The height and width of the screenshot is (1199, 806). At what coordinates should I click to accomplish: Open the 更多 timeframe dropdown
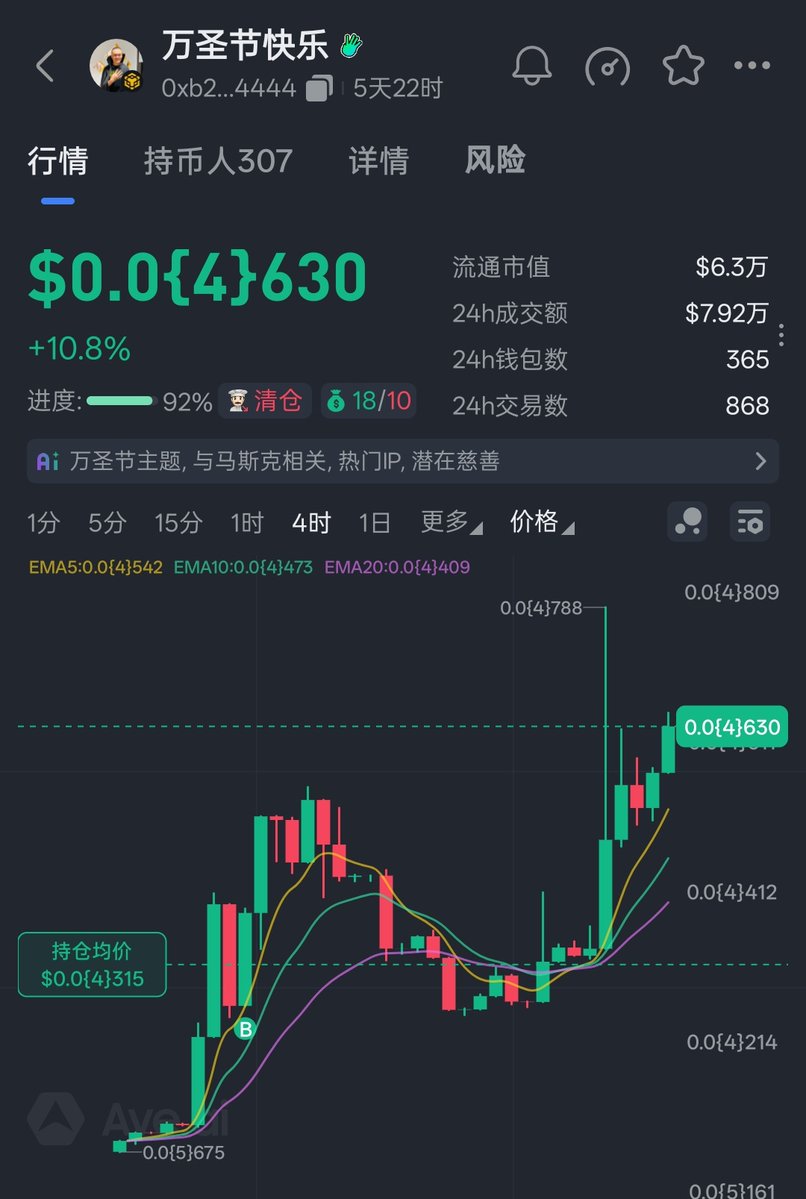(450, 522)
